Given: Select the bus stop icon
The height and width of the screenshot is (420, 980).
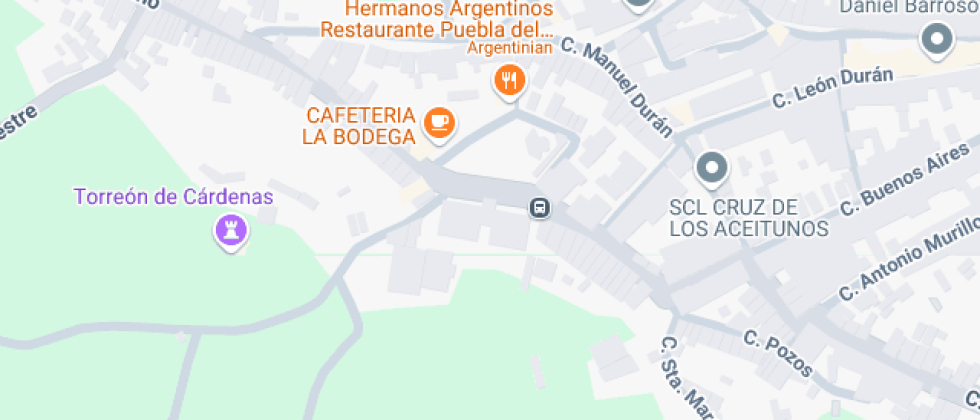Looking at the screenshot, I should (x=539, y=207).
